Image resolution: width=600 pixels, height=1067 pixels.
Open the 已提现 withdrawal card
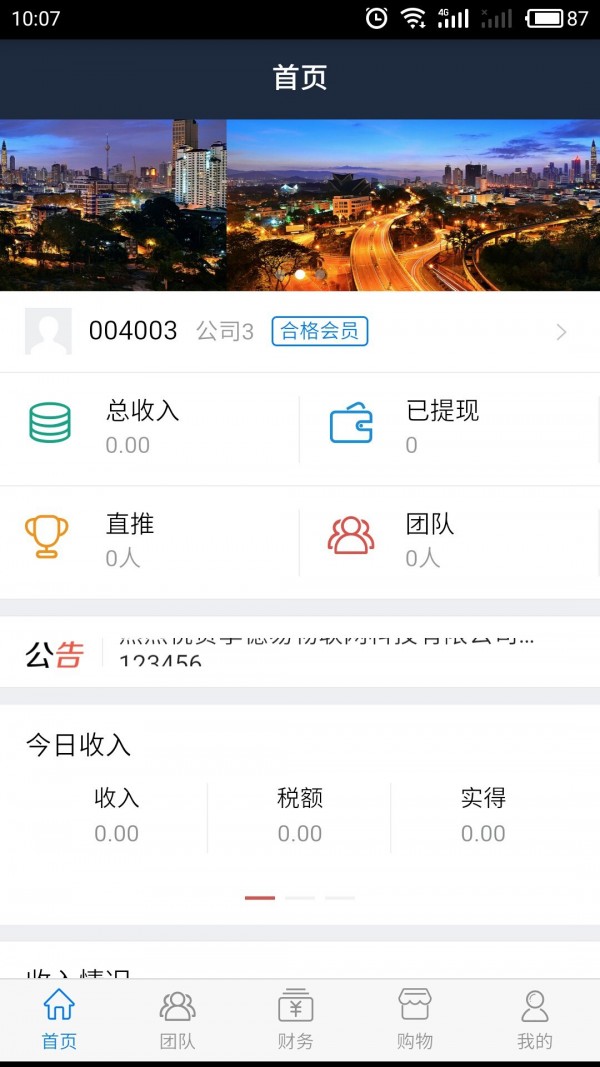[x=450, y=428]
